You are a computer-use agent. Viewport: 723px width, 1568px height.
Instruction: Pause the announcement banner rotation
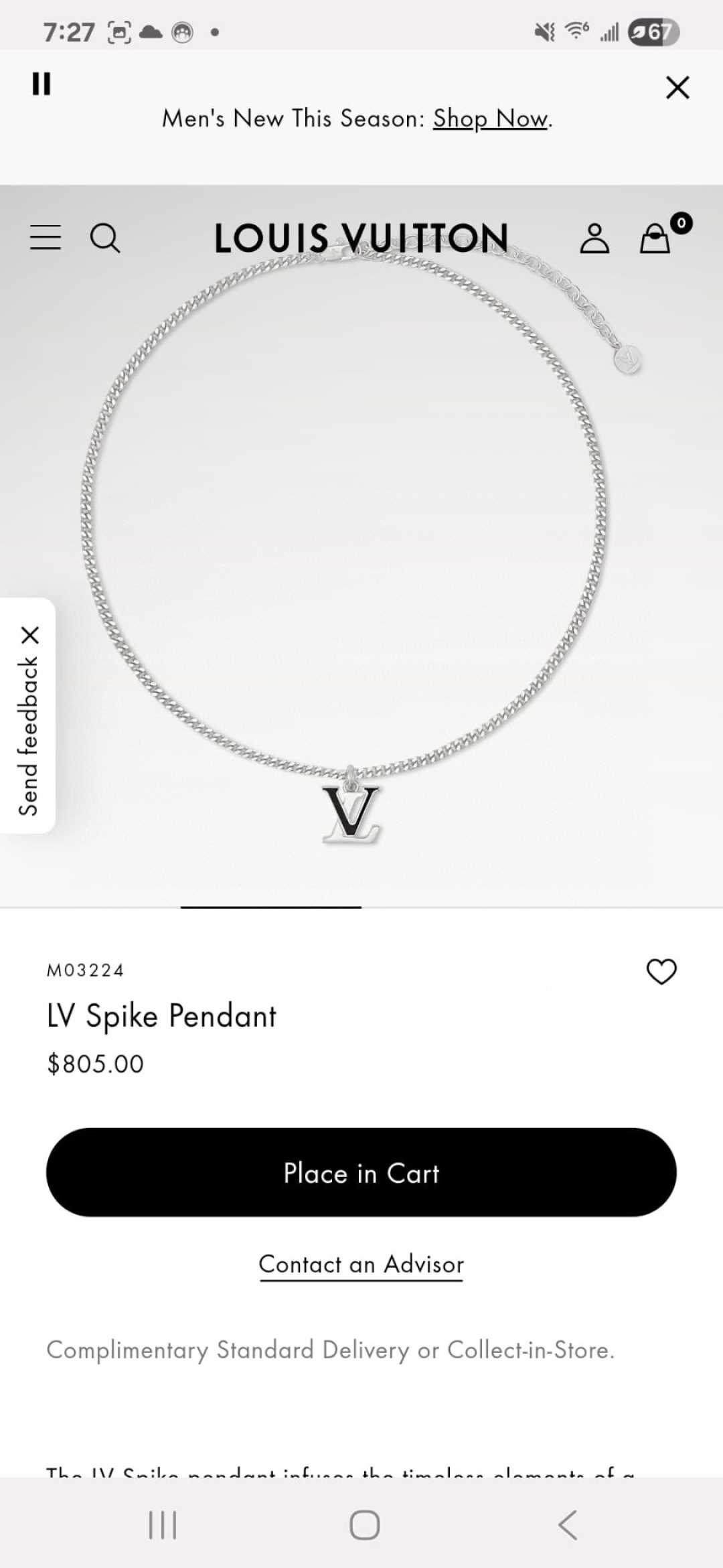pyautogui.click(x=42, y=84)
